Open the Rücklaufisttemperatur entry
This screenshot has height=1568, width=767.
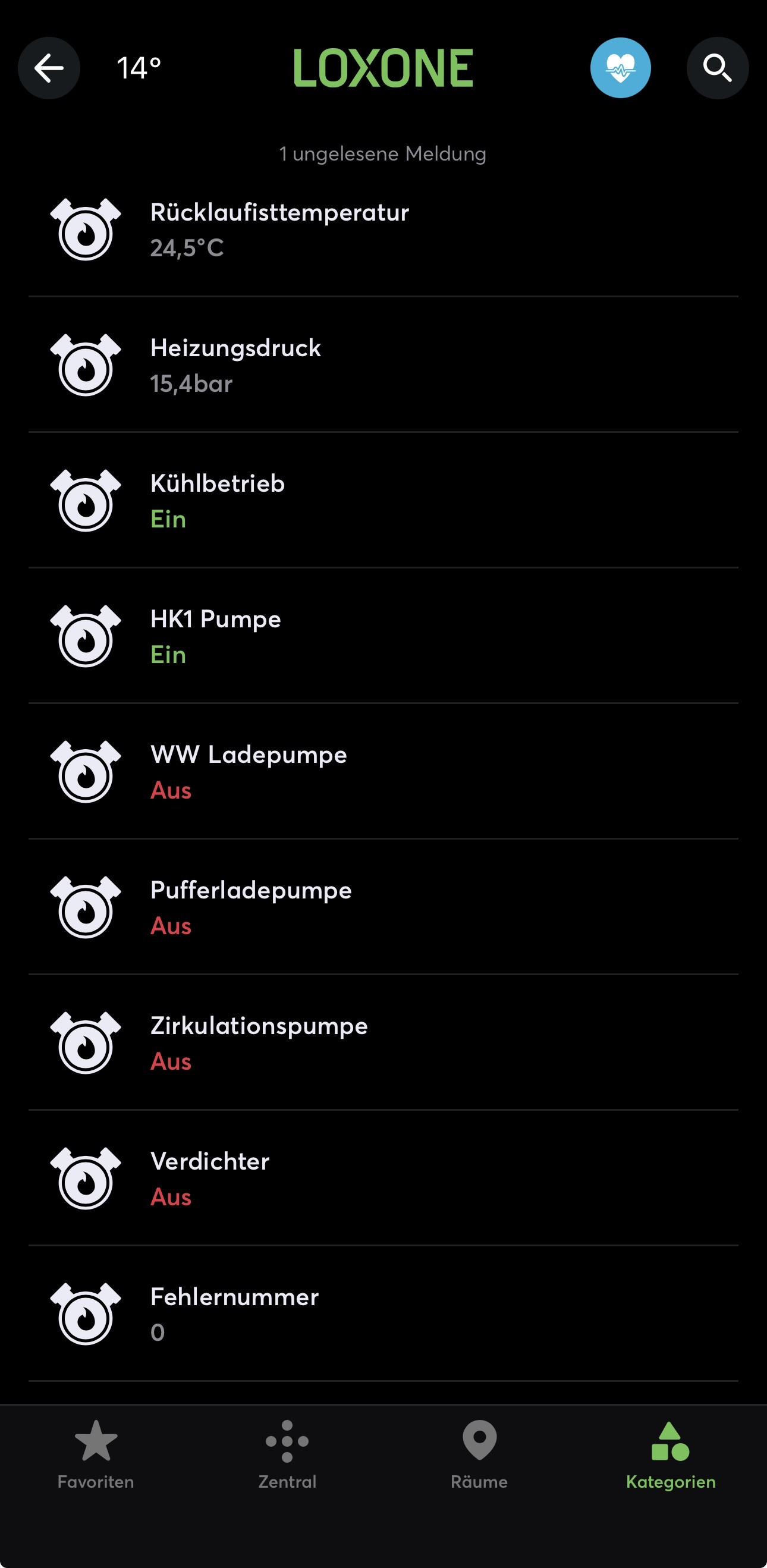(383, 230)
